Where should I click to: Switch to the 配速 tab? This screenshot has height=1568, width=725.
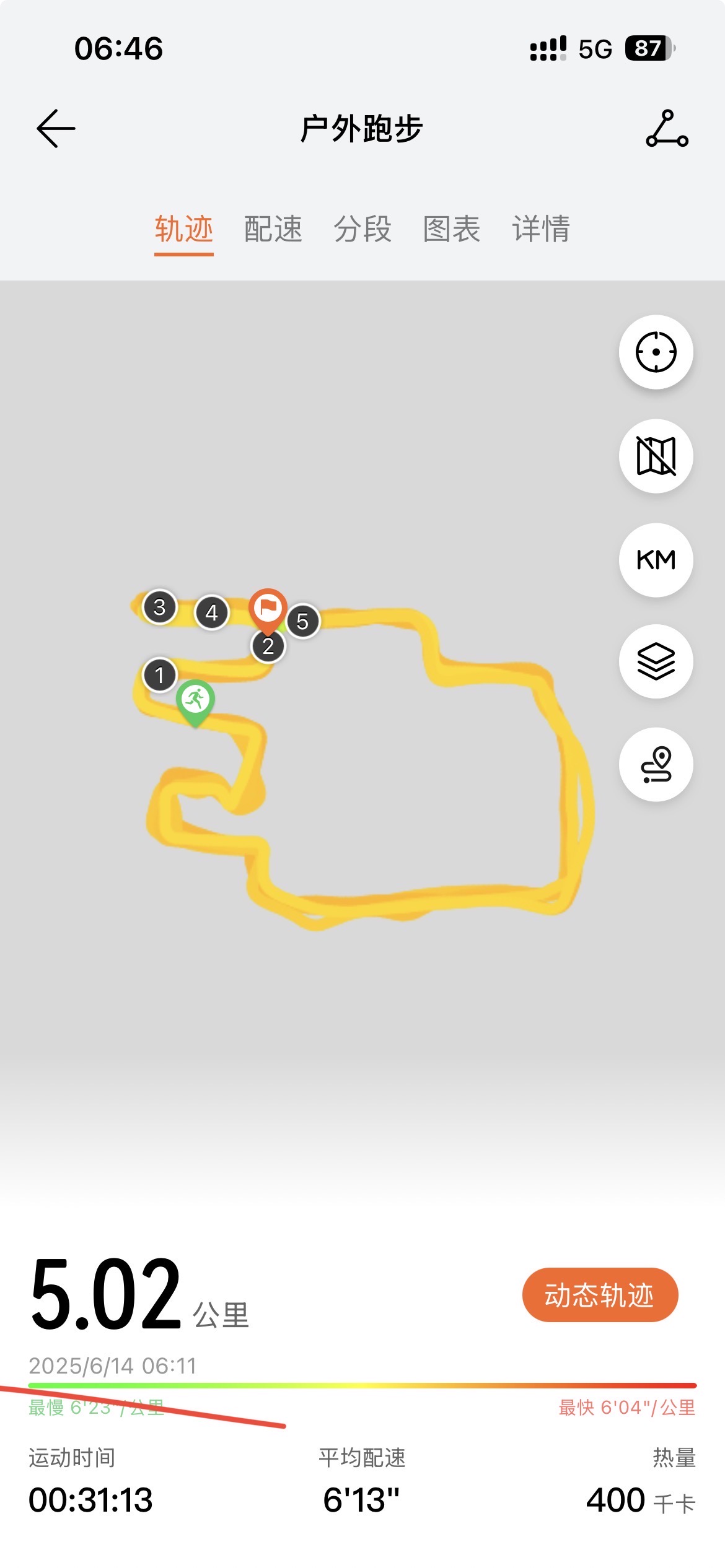coord(273,229)
